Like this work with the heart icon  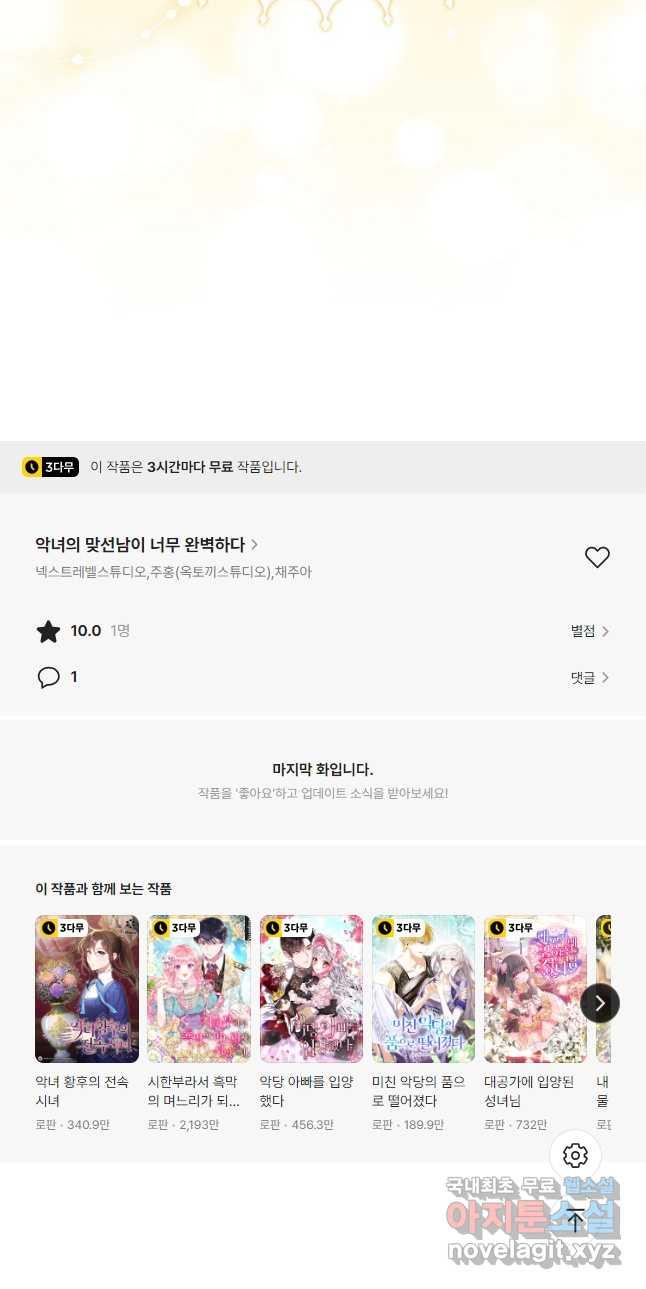597,558
